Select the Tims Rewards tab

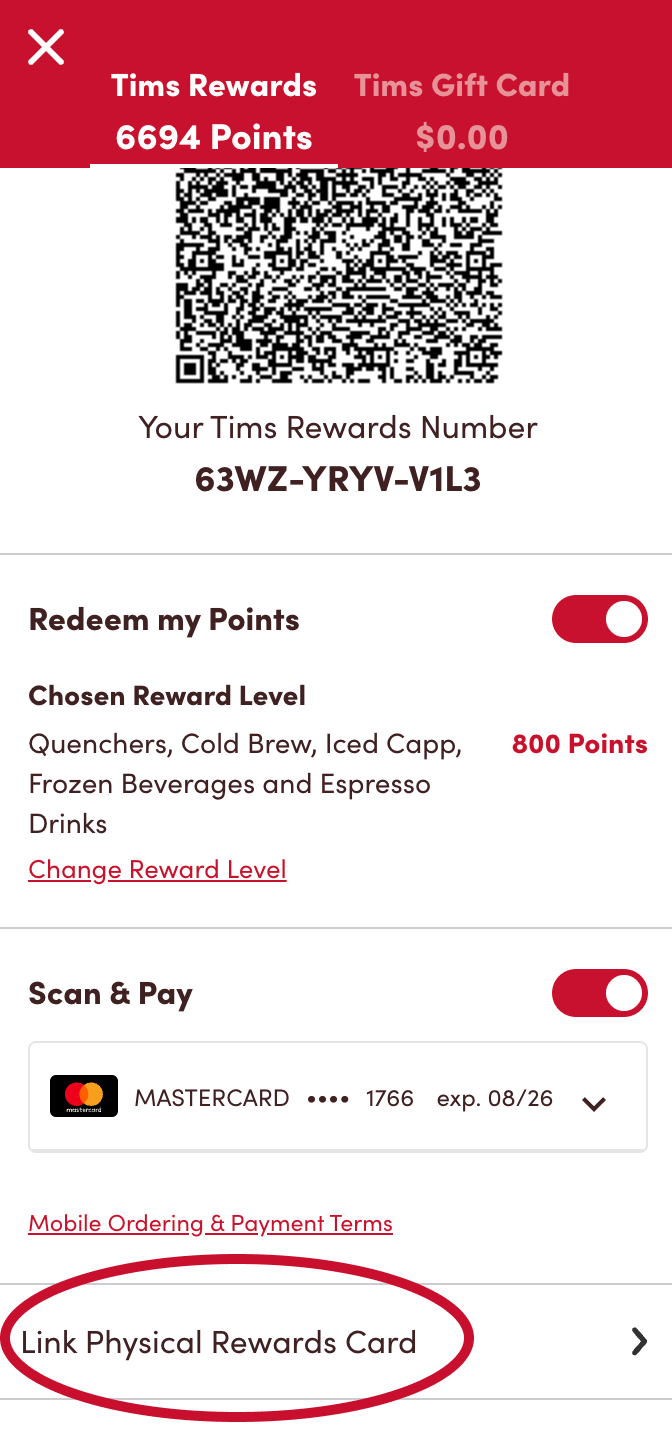[214, 110]
